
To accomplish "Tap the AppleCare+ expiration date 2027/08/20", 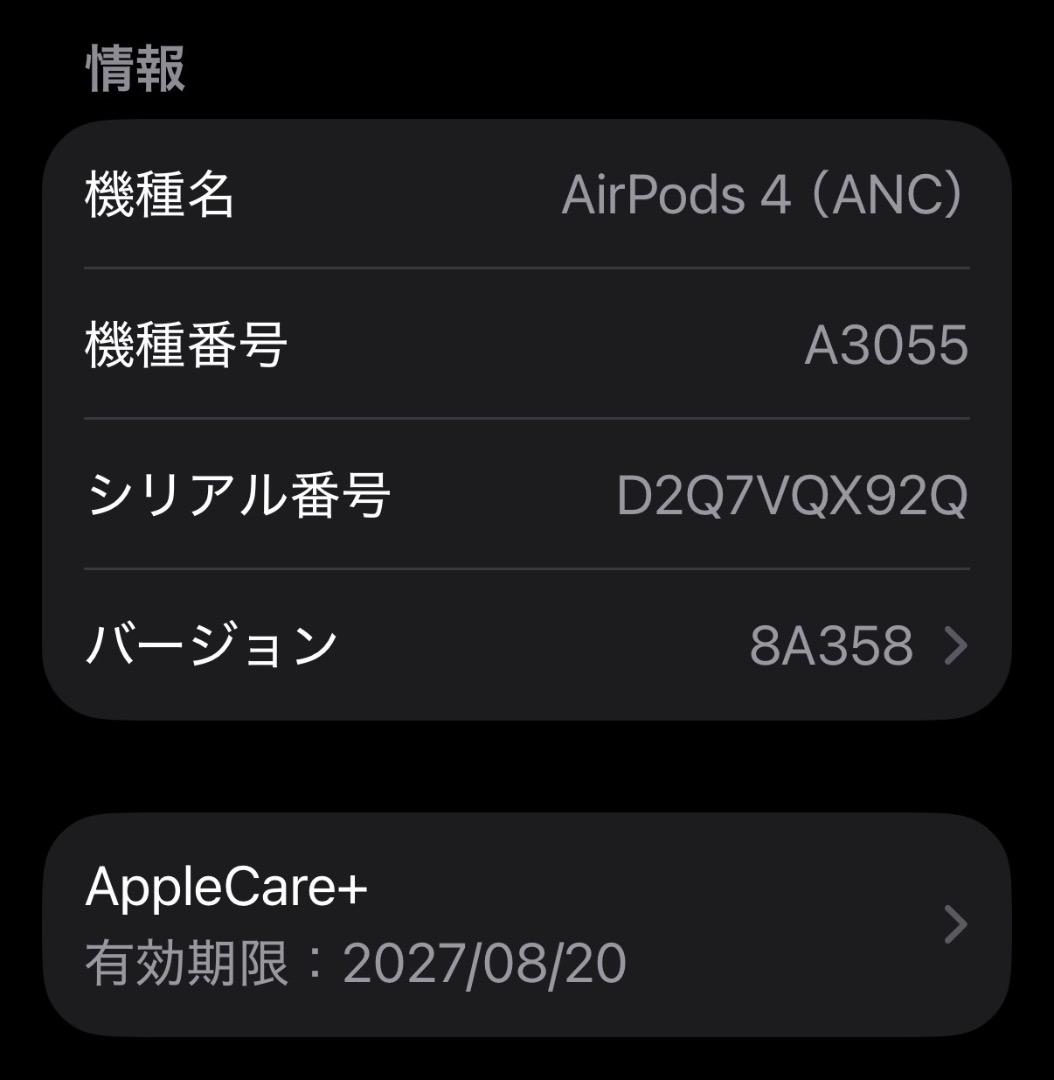I will tap(484, 964).
